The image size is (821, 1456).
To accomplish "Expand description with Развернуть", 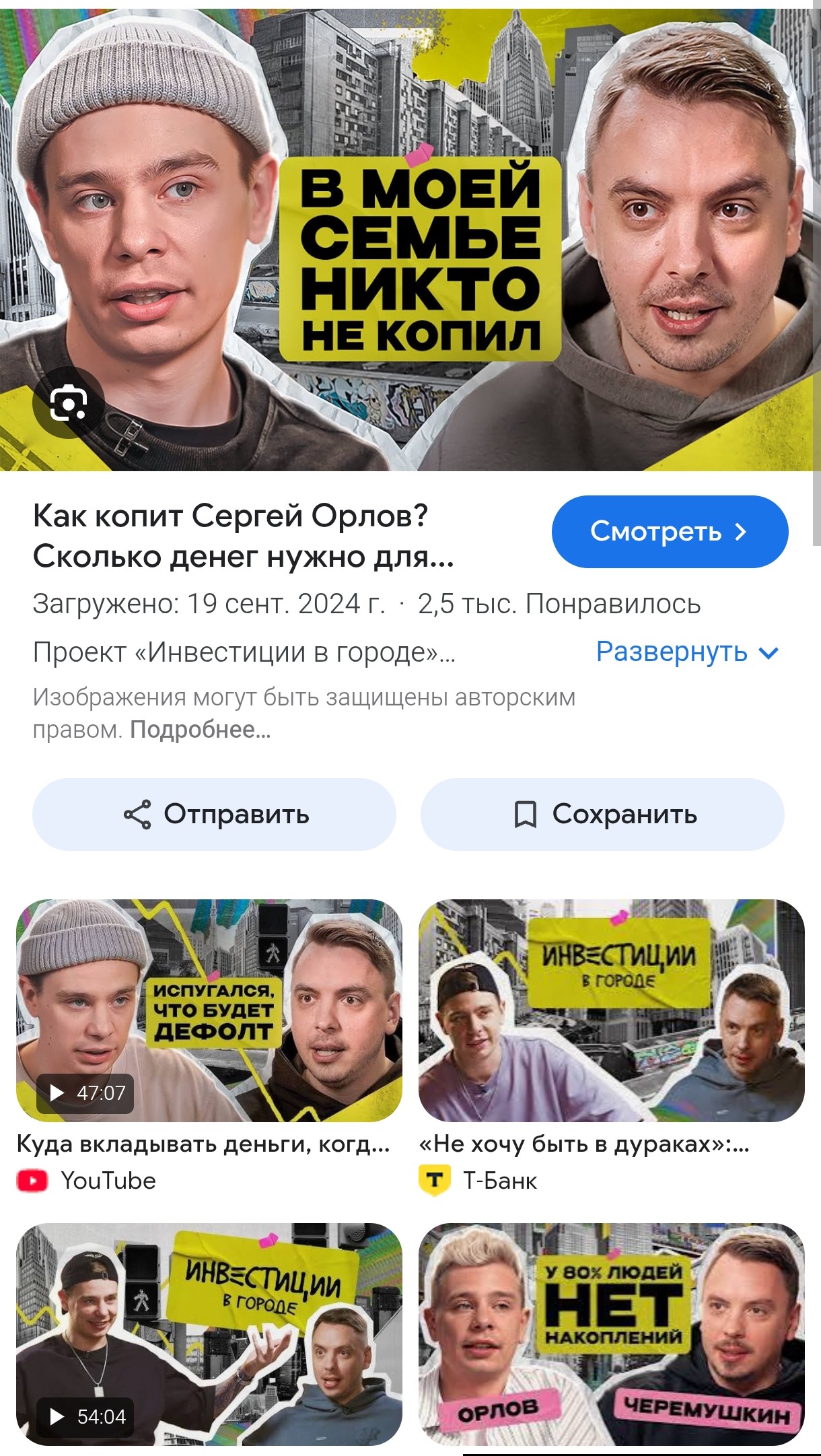I will pyautogui.click(x=687, y=652).
